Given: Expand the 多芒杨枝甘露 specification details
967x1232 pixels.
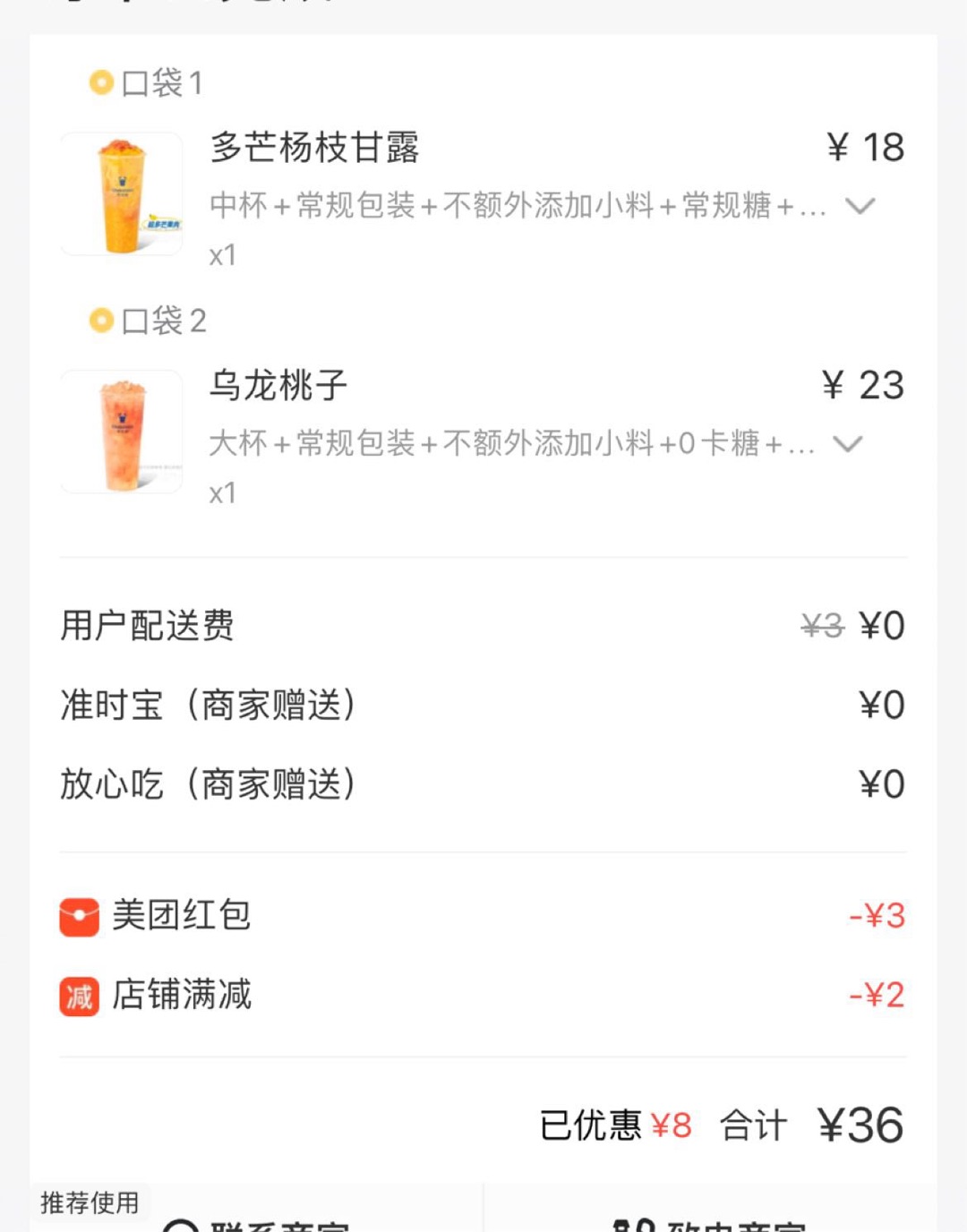Looking at the screenshot, I should coord(860,207).
